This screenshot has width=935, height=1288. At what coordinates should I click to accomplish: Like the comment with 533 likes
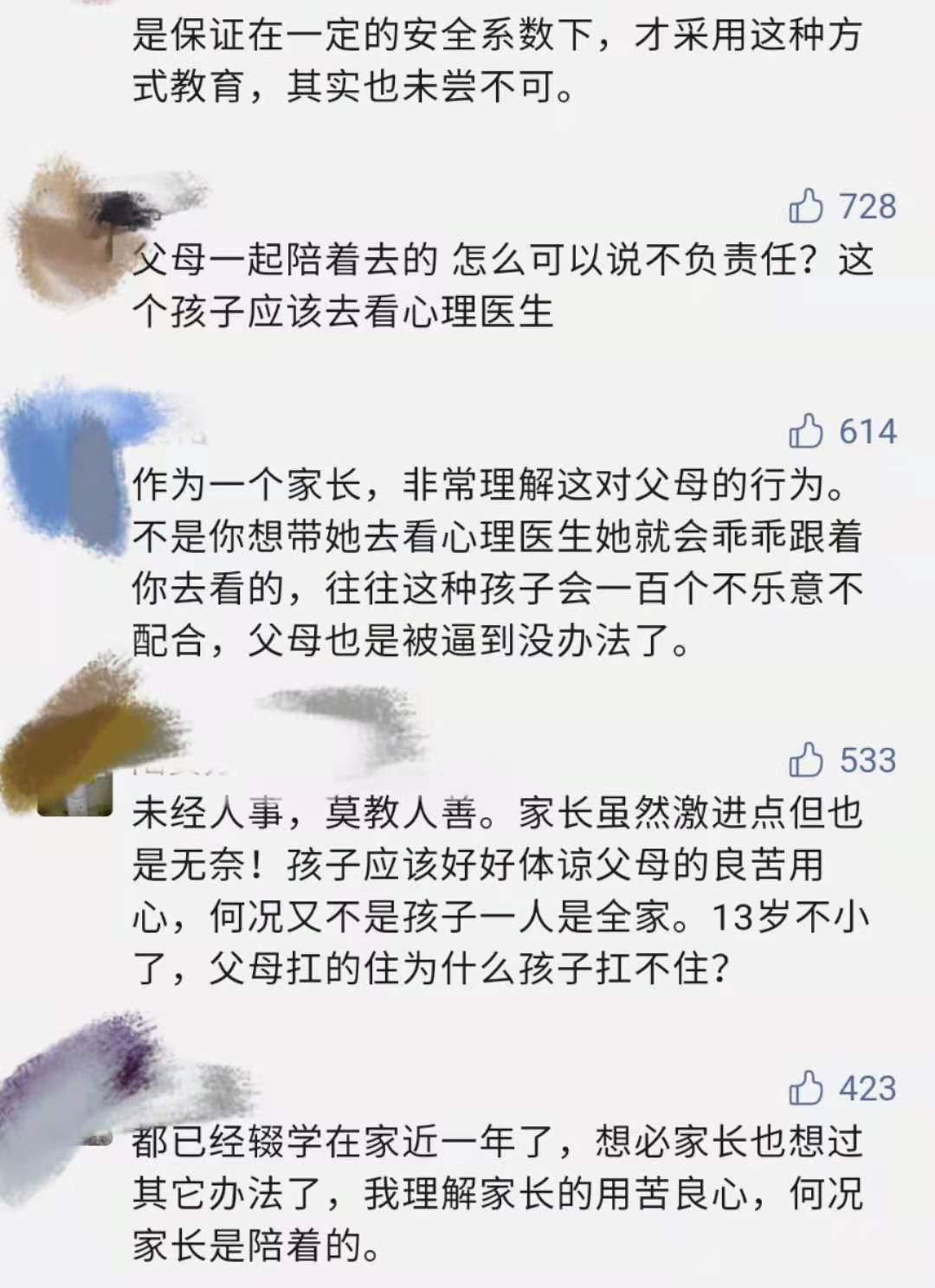coord(806,760)
